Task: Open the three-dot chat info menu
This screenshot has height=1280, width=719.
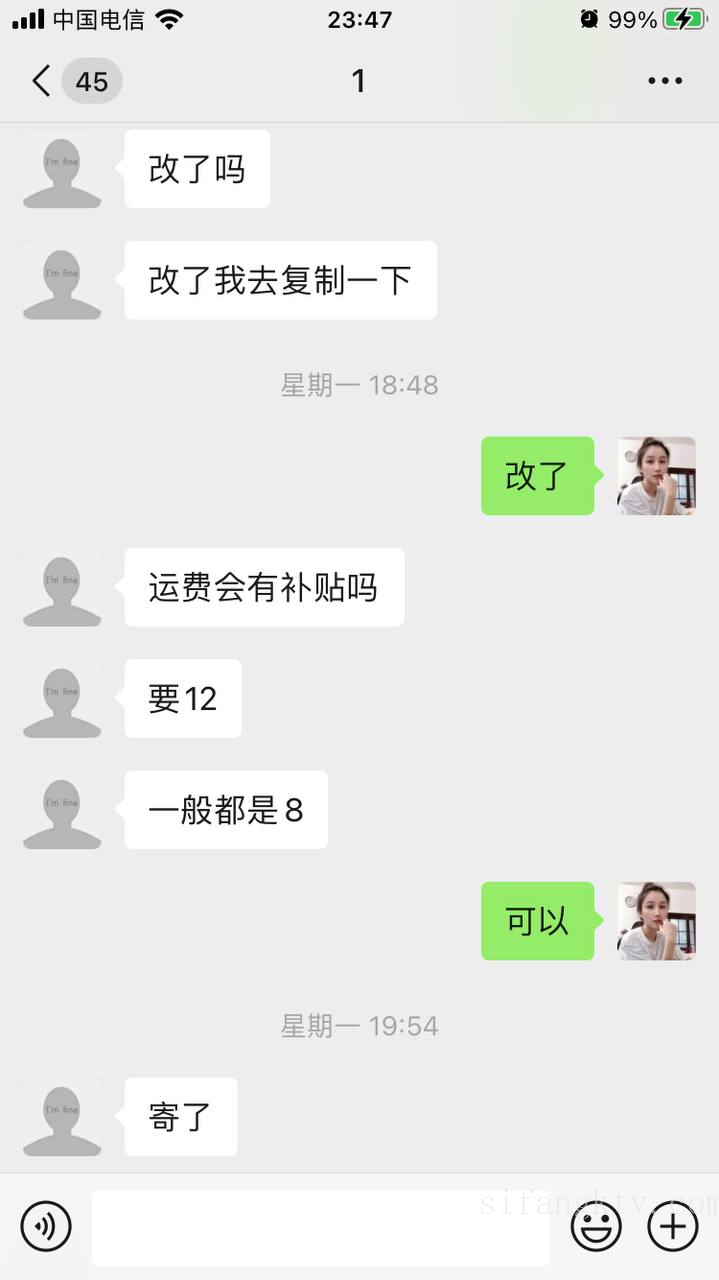Action: pos(664,81)
